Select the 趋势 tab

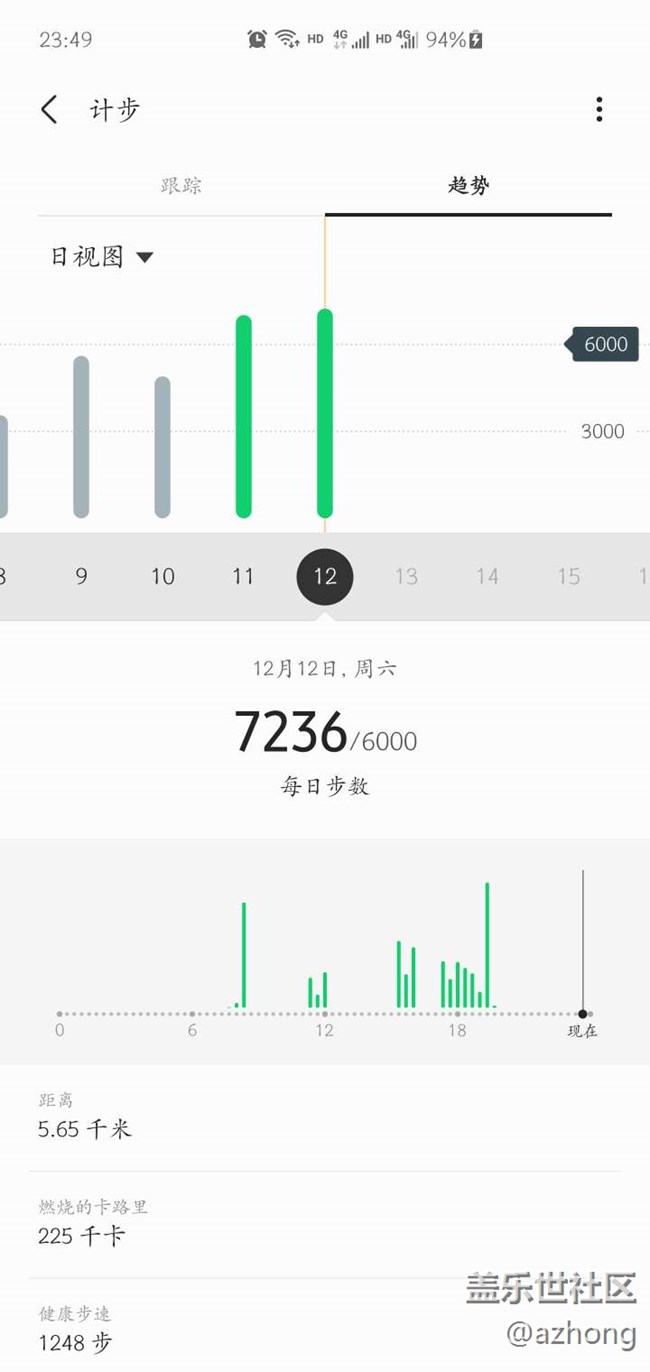click(468, 186)
